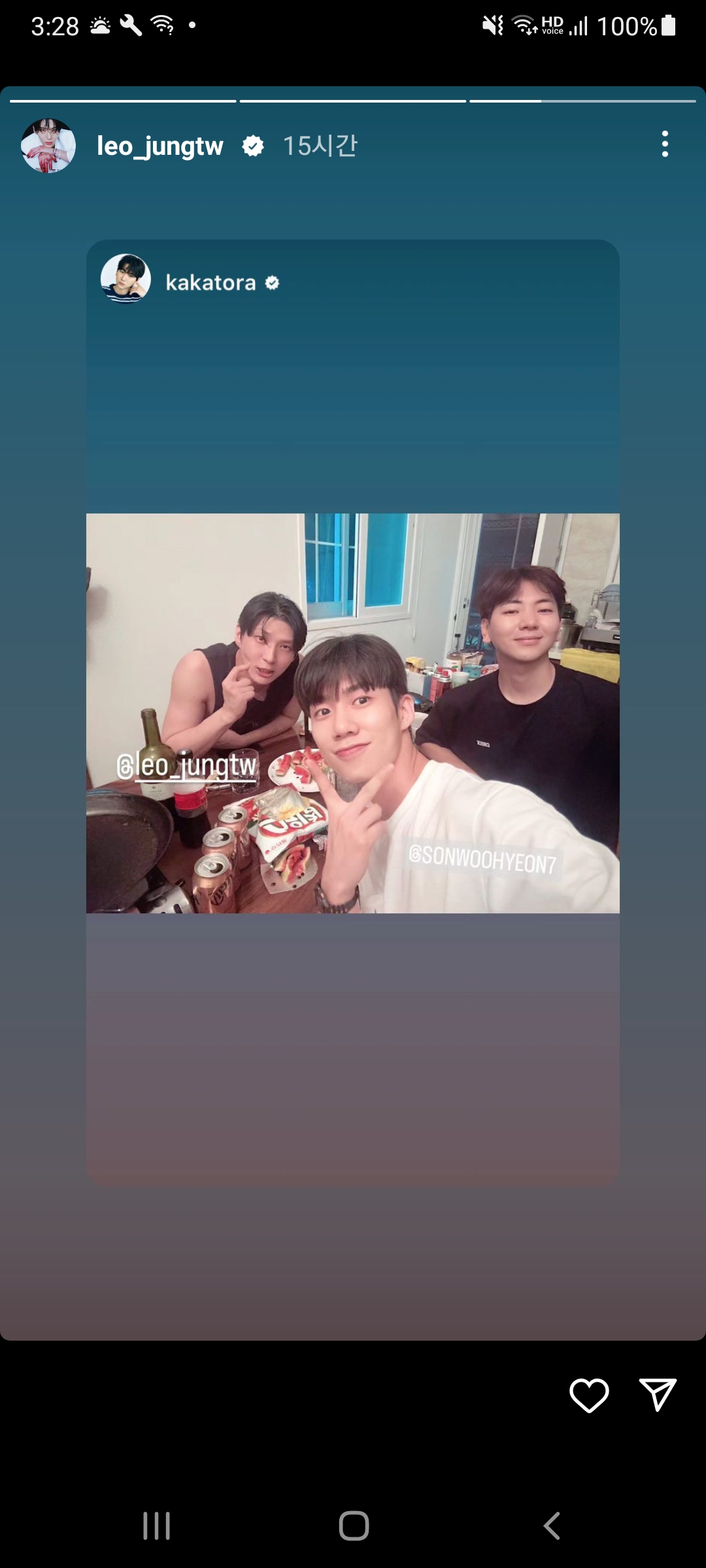Tap the leo_jungtw username
This screenshot has height=1568, width=706.
tap(160, 146)
